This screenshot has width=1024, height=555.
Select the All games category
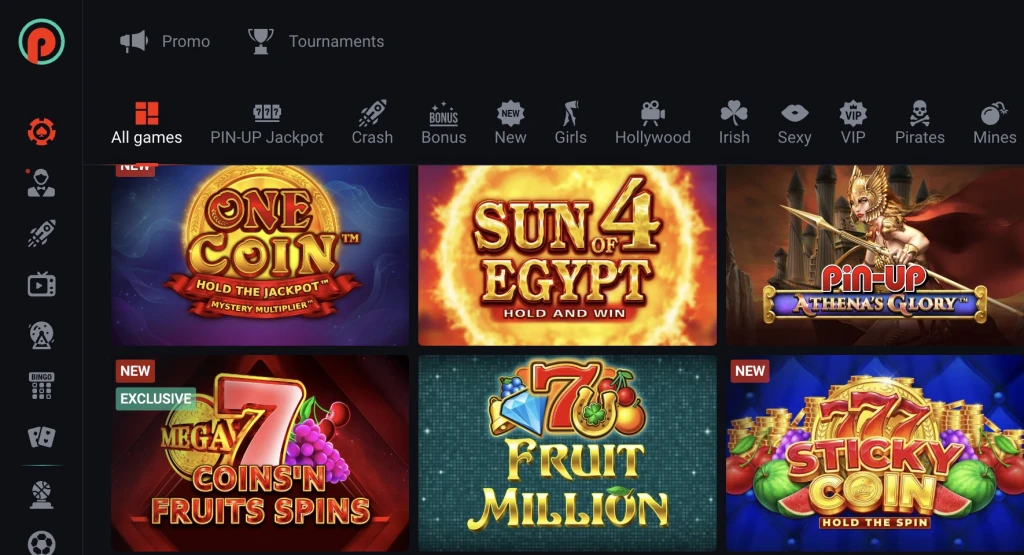(x=146, y=124)
